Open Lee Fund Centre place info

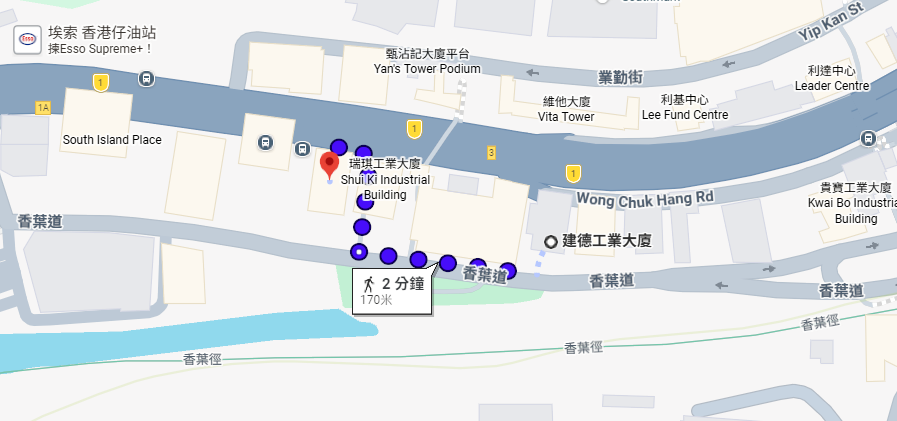click(x=684, y=108)
